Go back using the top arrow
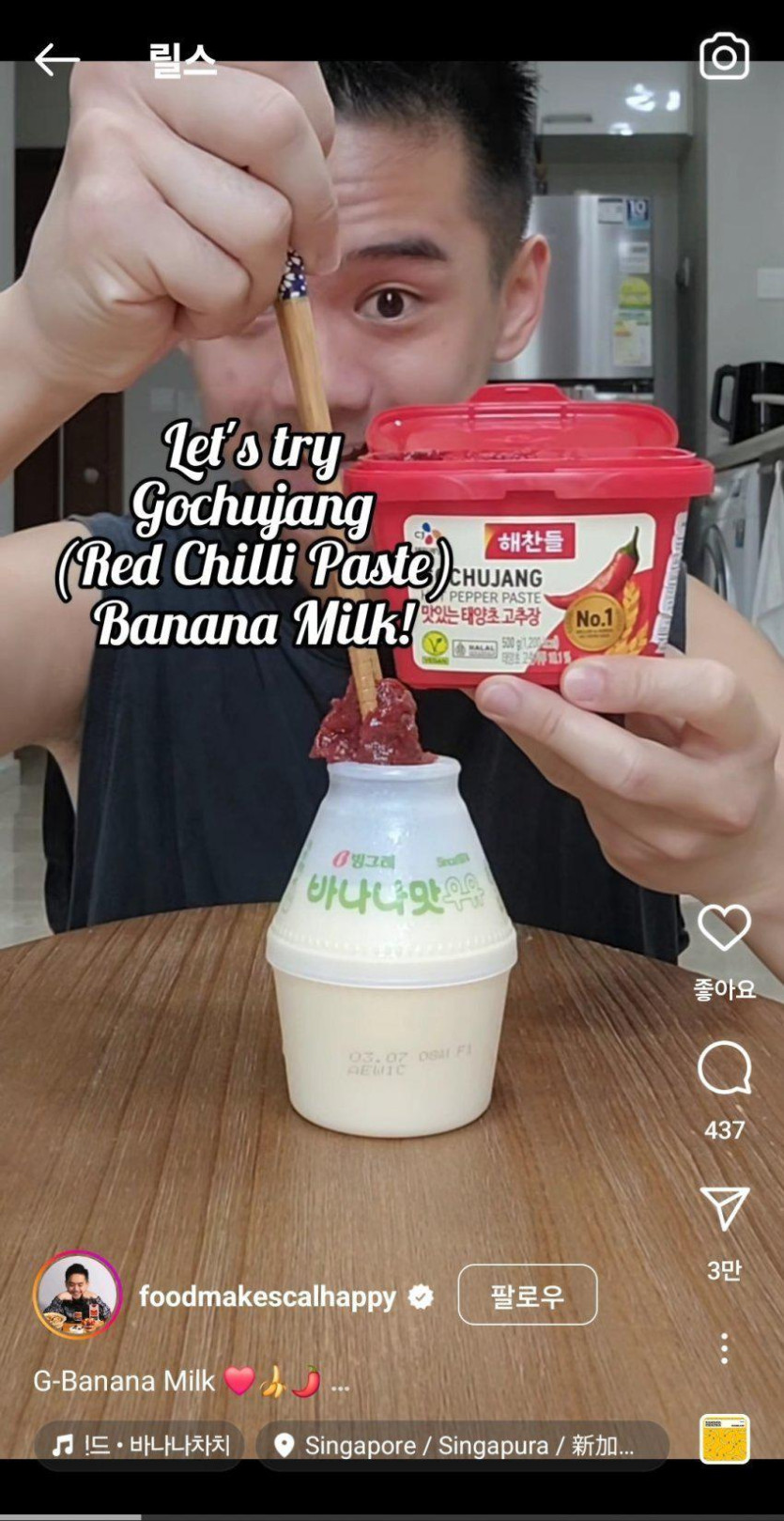This screenshot has width=784, height=1521. coord(56,60)
